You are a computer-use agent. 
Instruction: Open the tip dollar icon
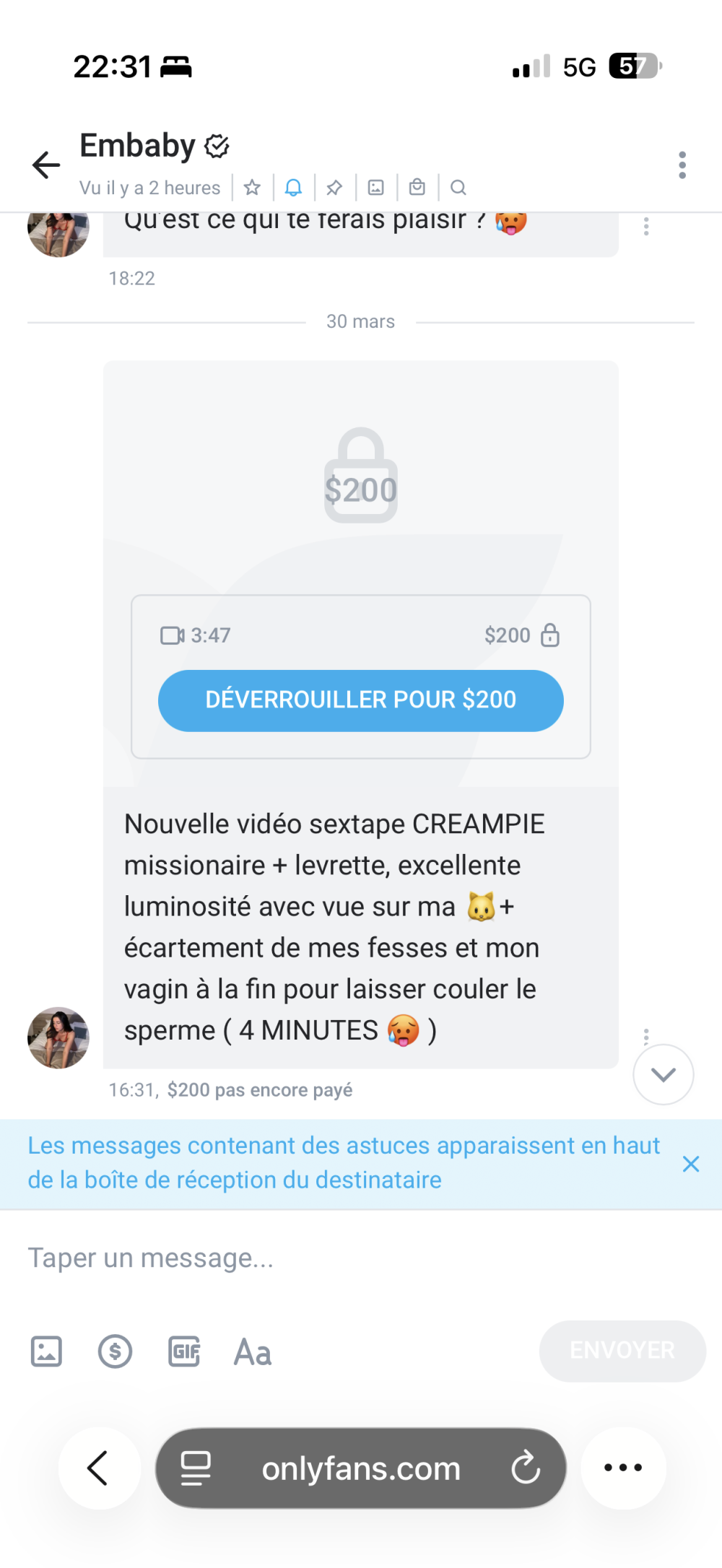click(116, 1351)
